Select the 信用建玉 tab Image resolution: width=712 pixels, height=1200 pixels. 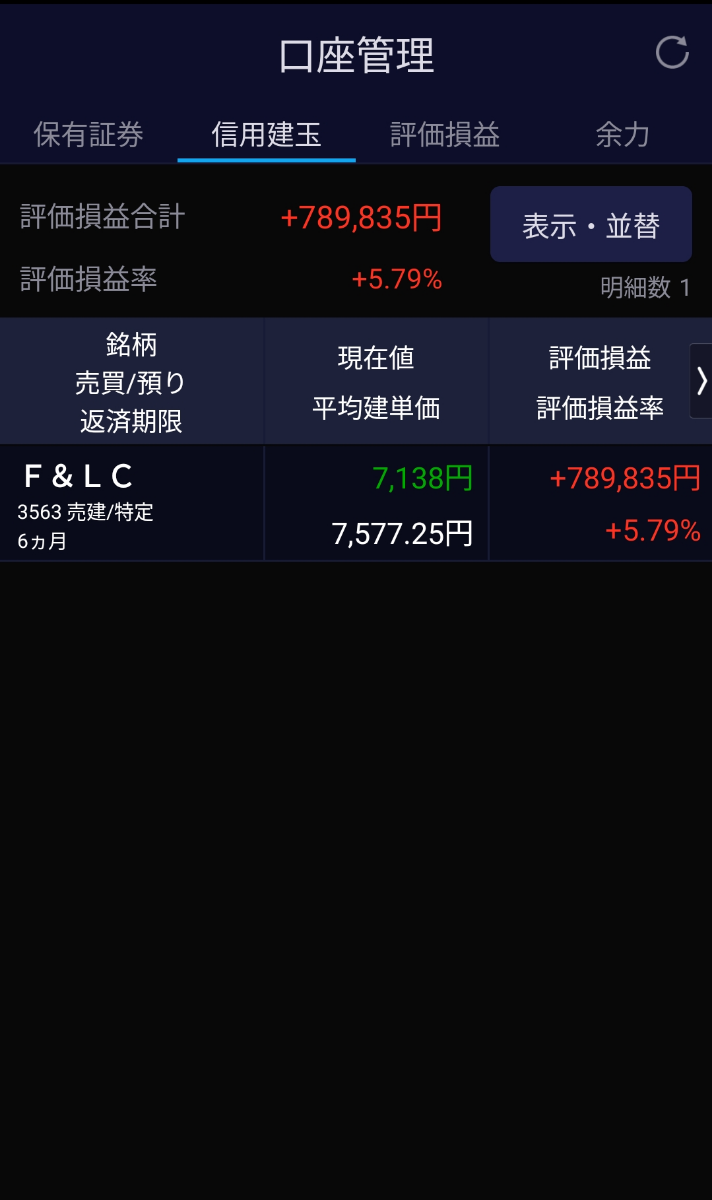[266, 134]
